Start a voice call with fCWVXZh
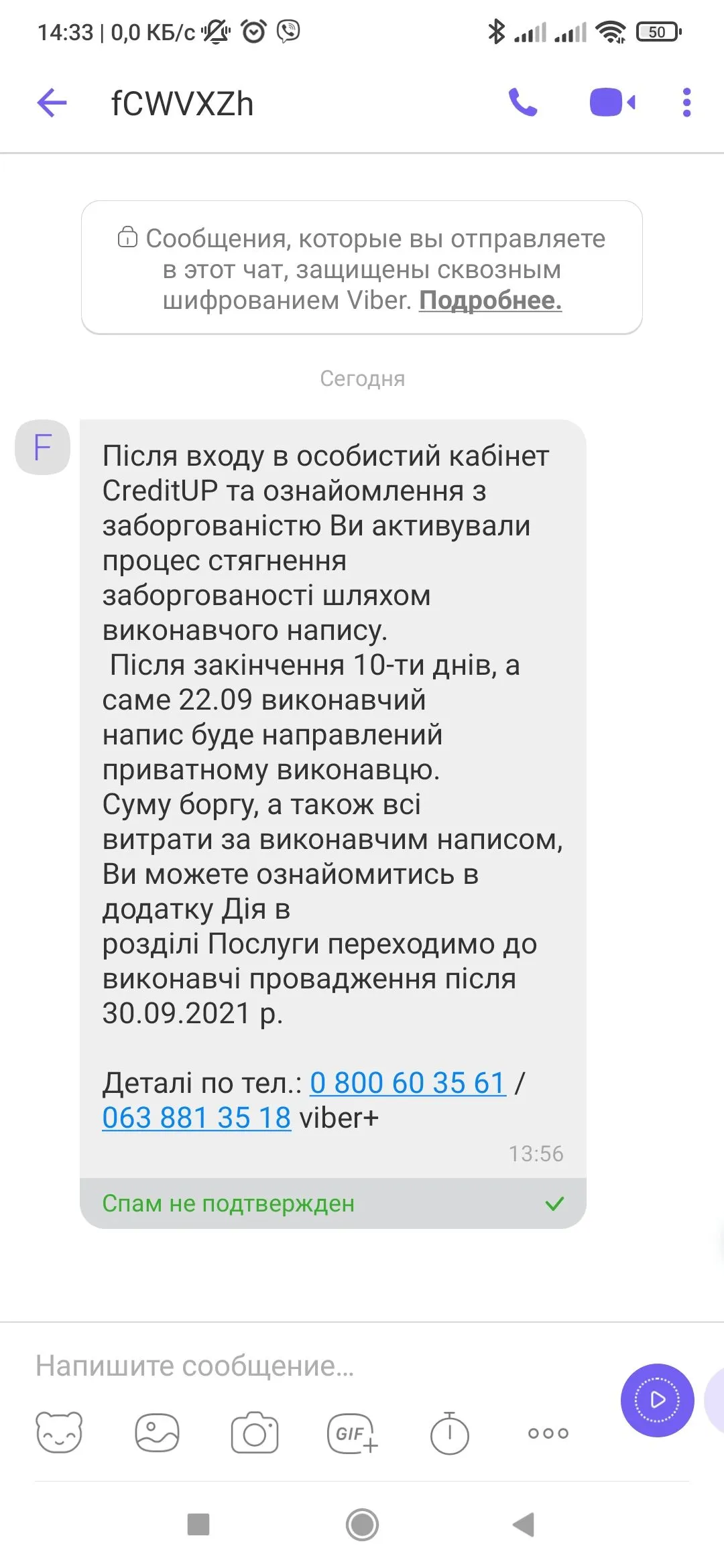Image resolution: width=724 pixels, height=1568 pixels. pyautogui.click(x=523, y=103)
